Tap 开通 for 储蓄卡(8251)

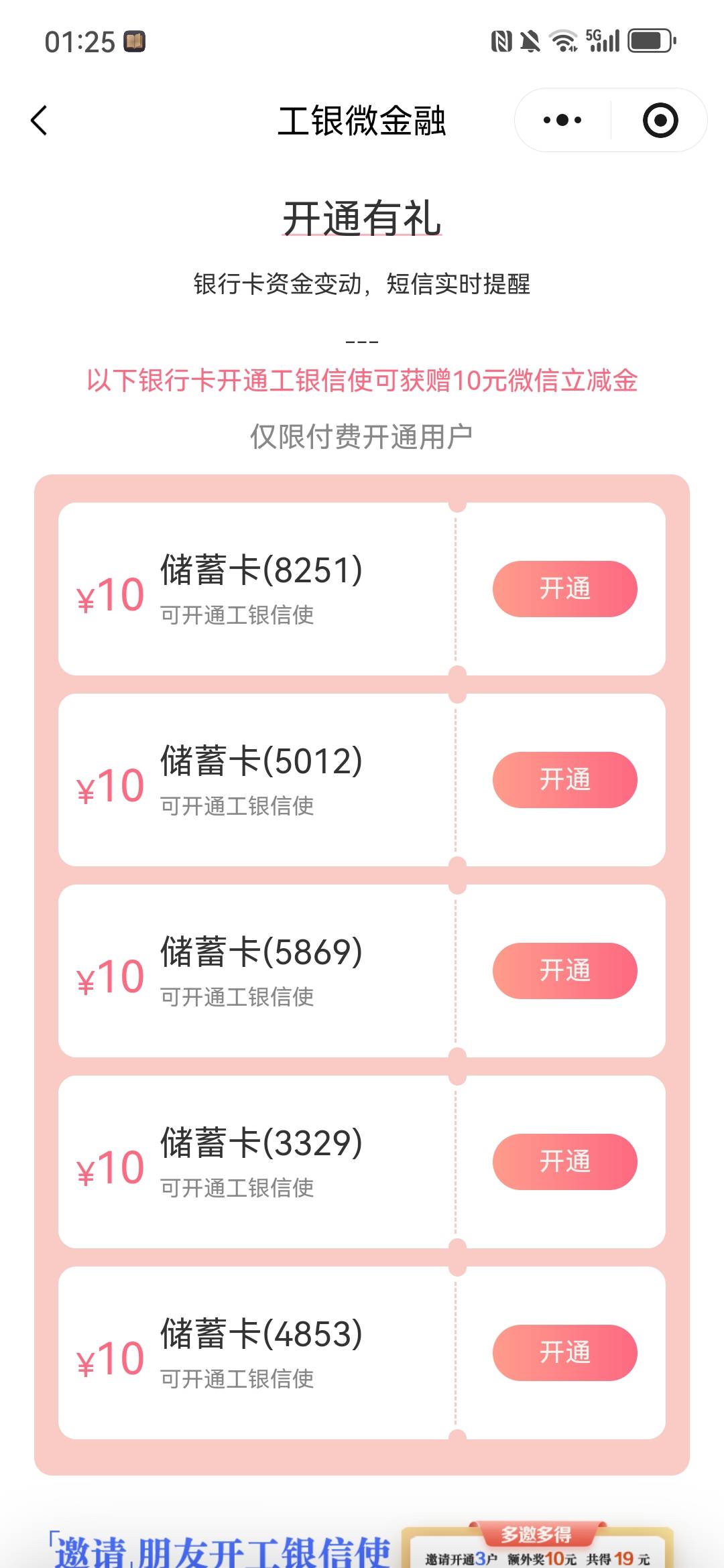click(564, 589)
